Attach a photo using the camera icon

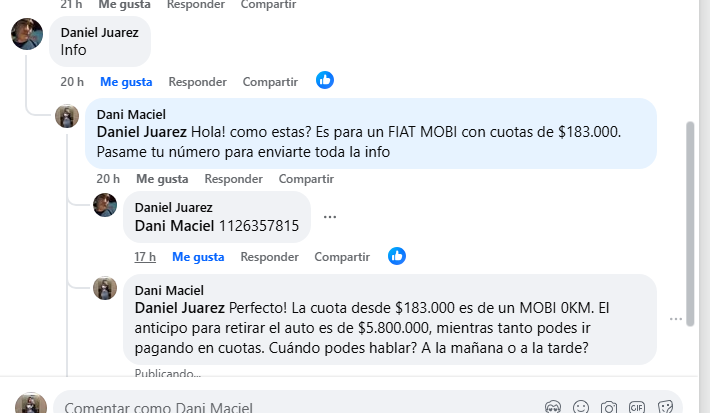(x=609, y=407)
